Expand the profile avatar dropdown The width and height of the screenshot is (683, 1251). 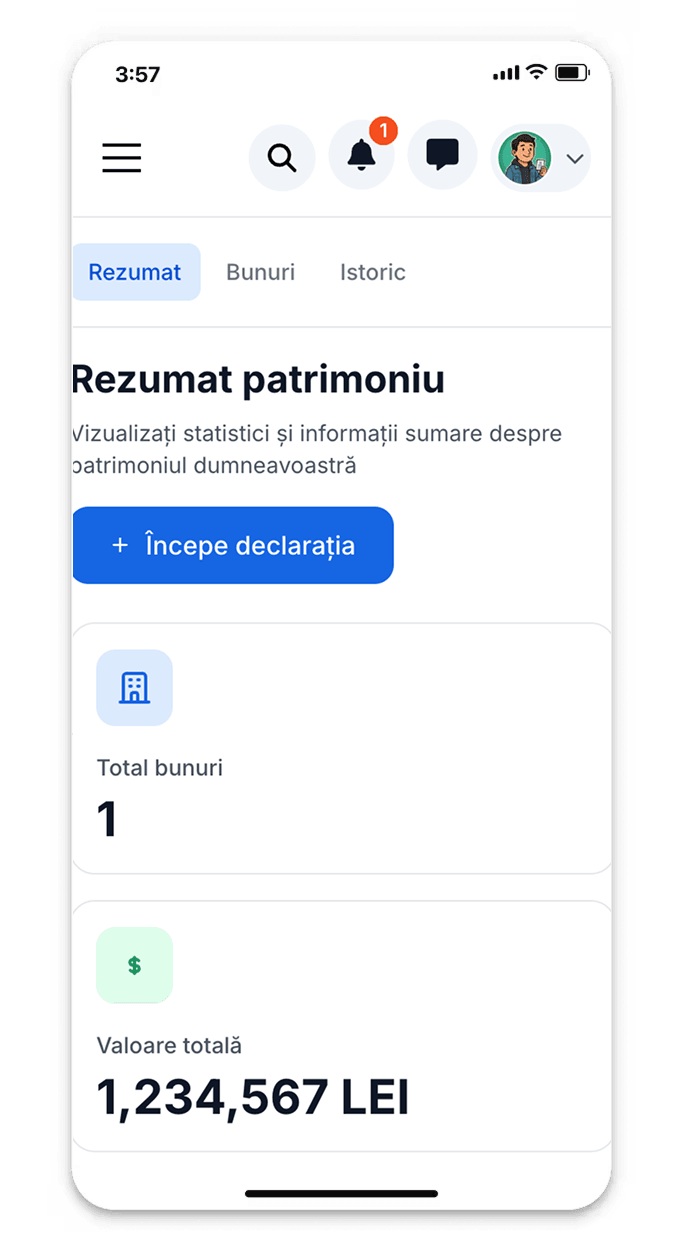click(x=542, y=158)
